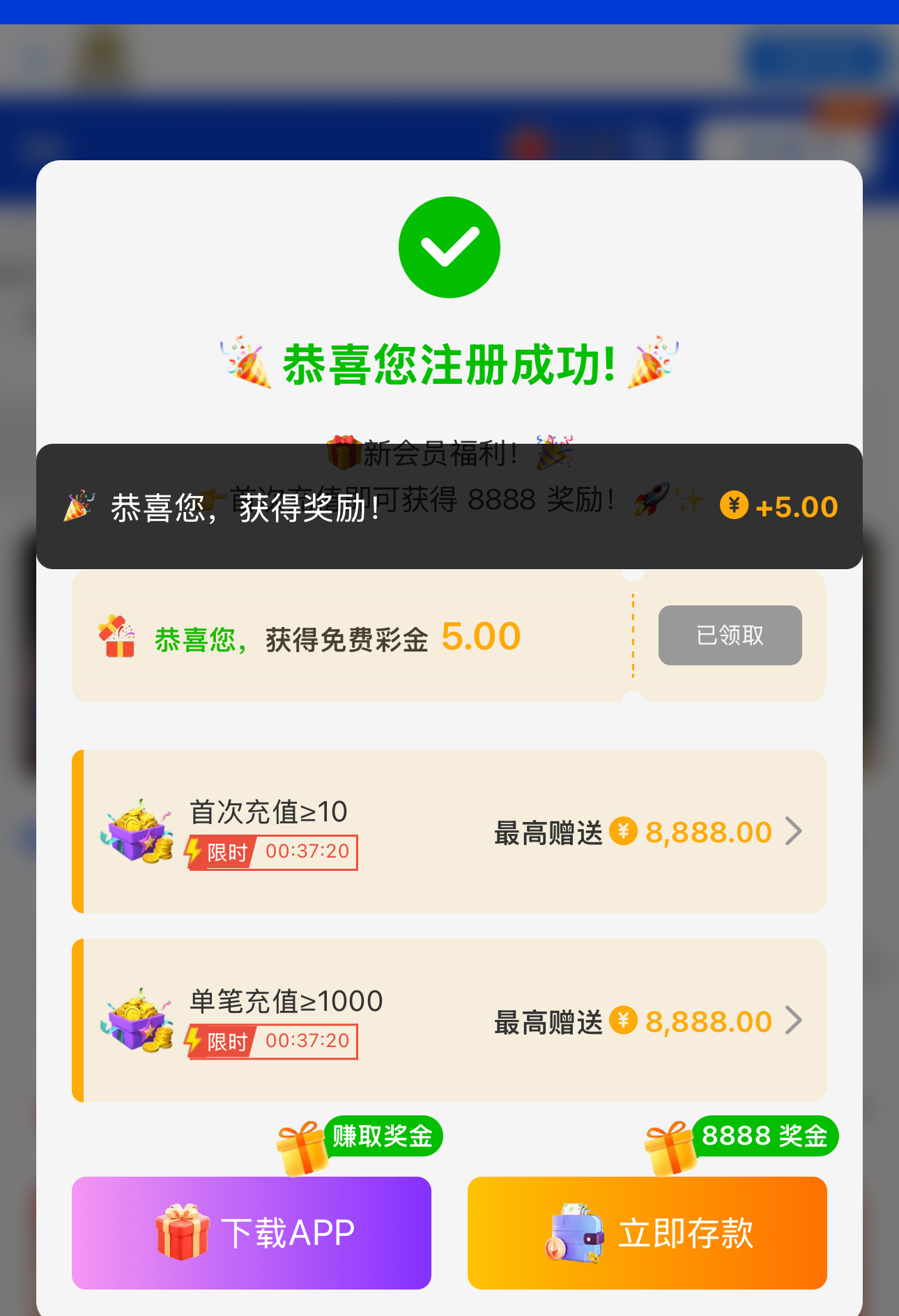The height and width of the screenshot is (1316, 899).
Task: Tap the 下载APP button
Action: [252, 1233]
